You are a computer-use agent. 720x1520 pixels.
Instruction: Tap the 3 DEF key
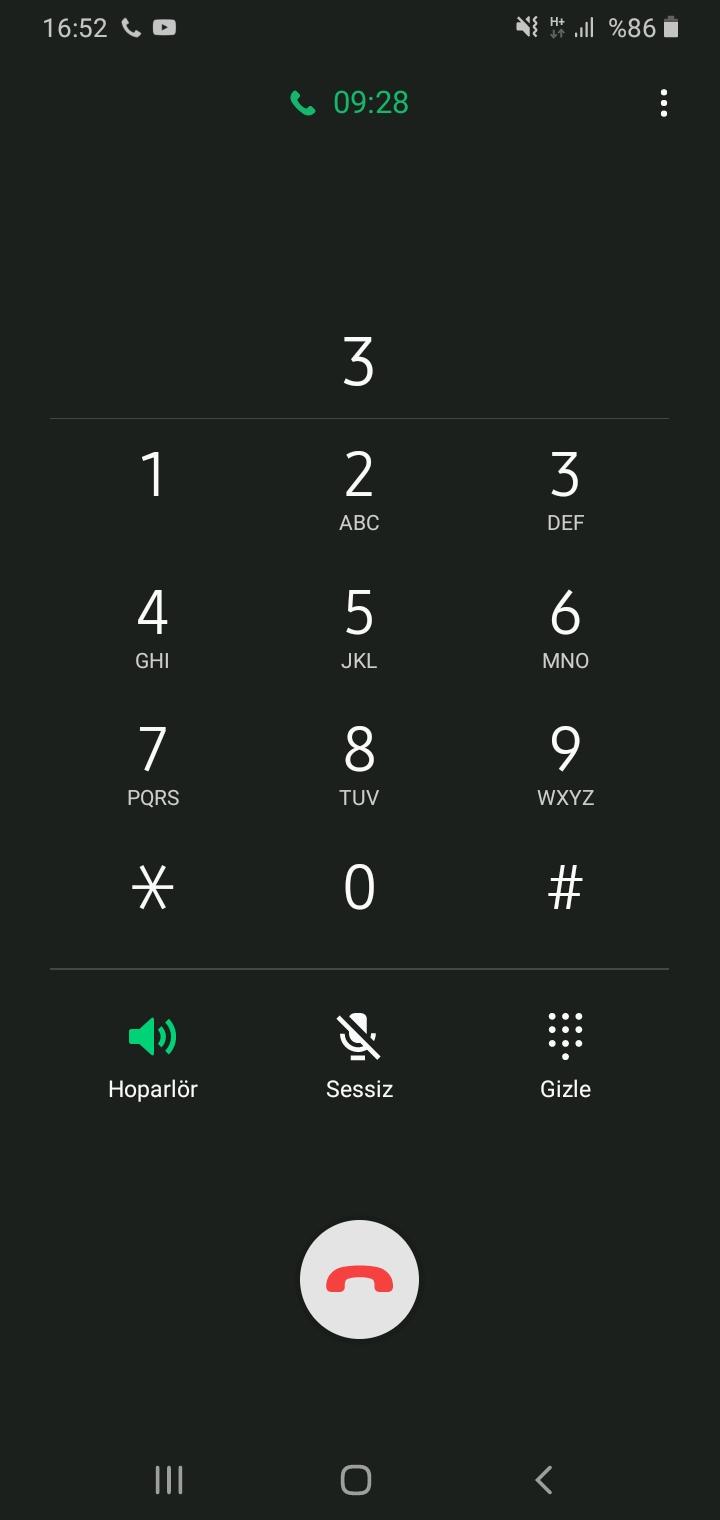565,488
